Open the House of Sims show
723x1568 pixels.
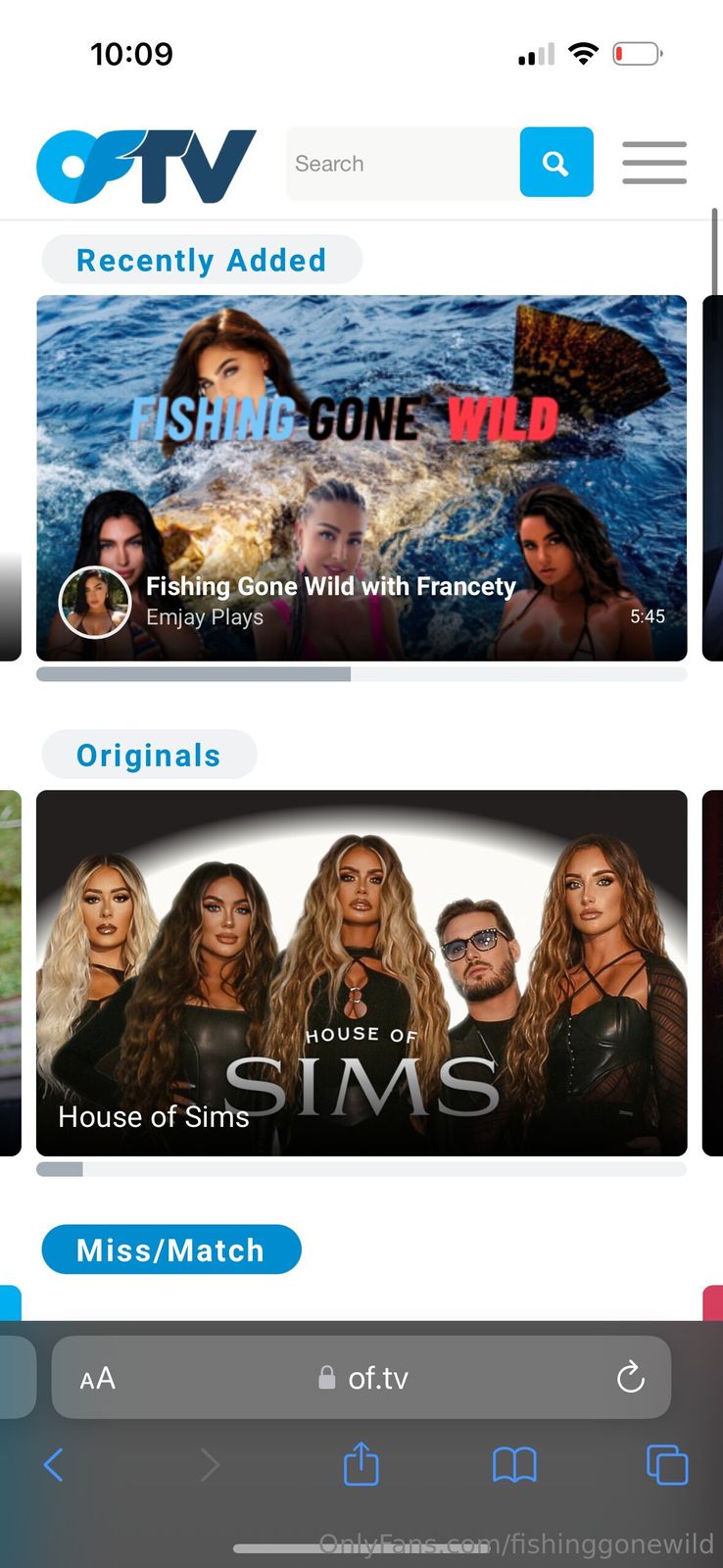point(361,972)
